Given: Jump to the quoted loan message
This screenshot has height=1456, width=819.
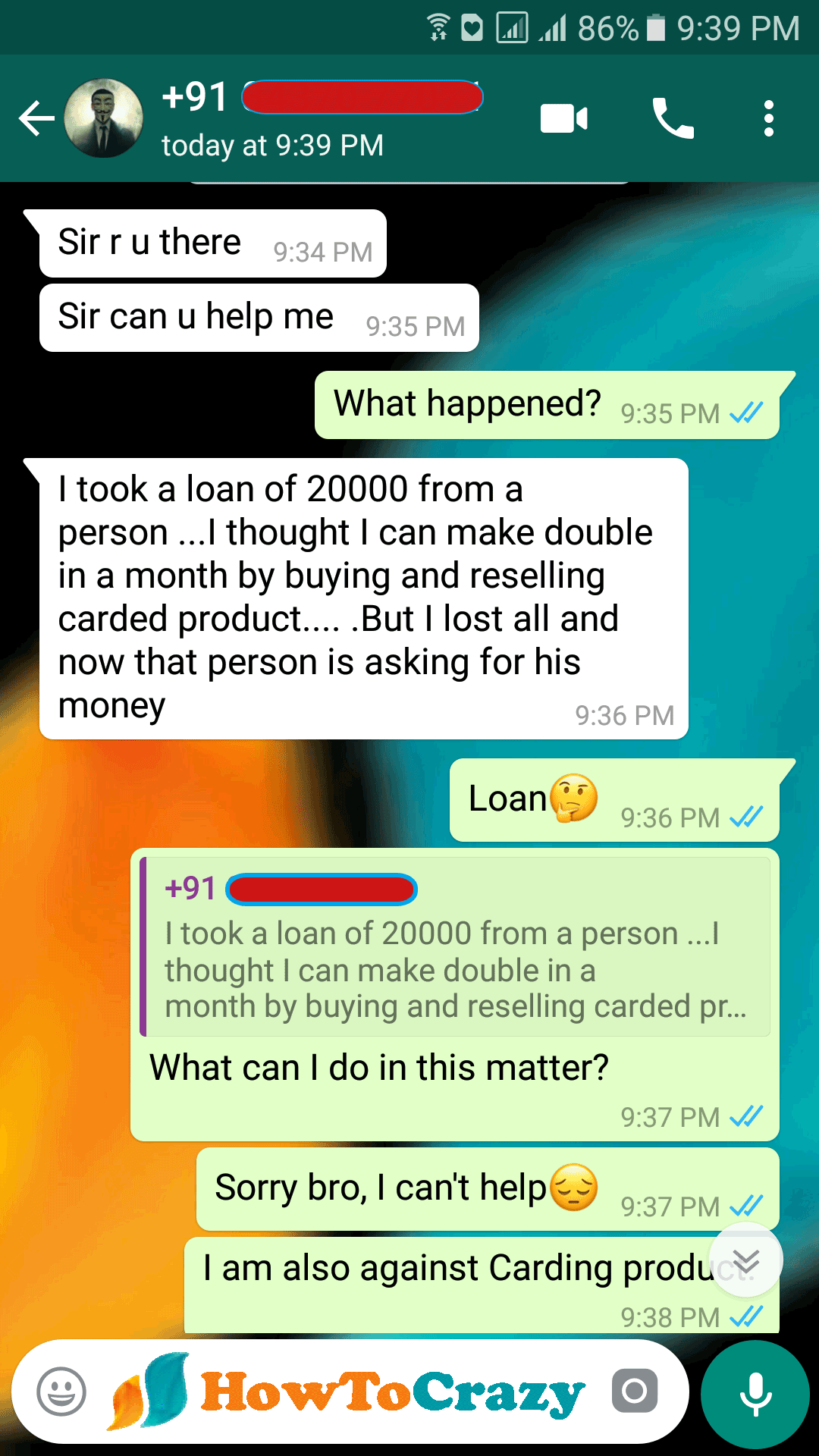Looking at the screenshot, I should 455,948.
